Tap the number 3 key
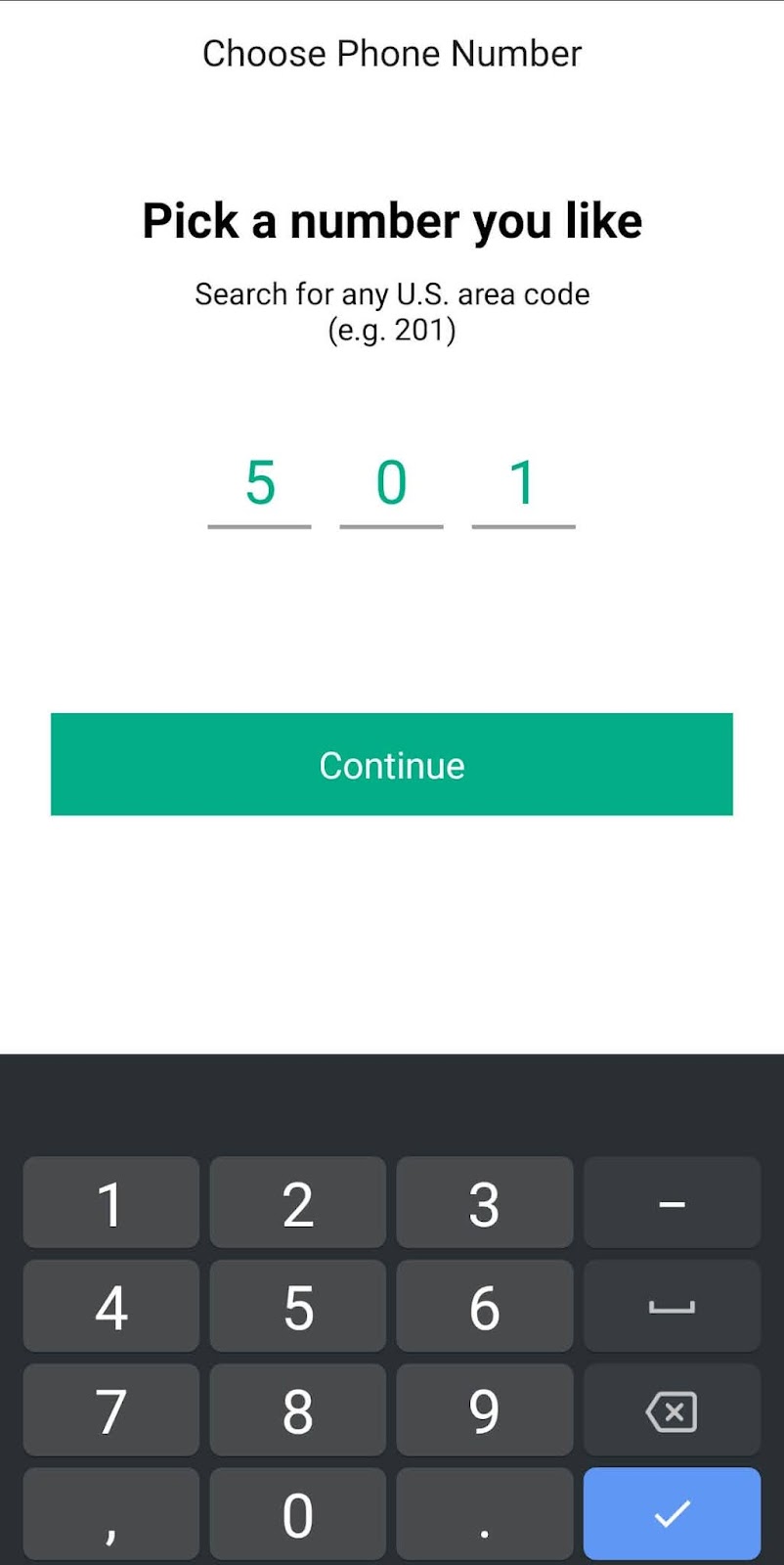This screenshot has width=784, height=1565. tap(484, 1203)
